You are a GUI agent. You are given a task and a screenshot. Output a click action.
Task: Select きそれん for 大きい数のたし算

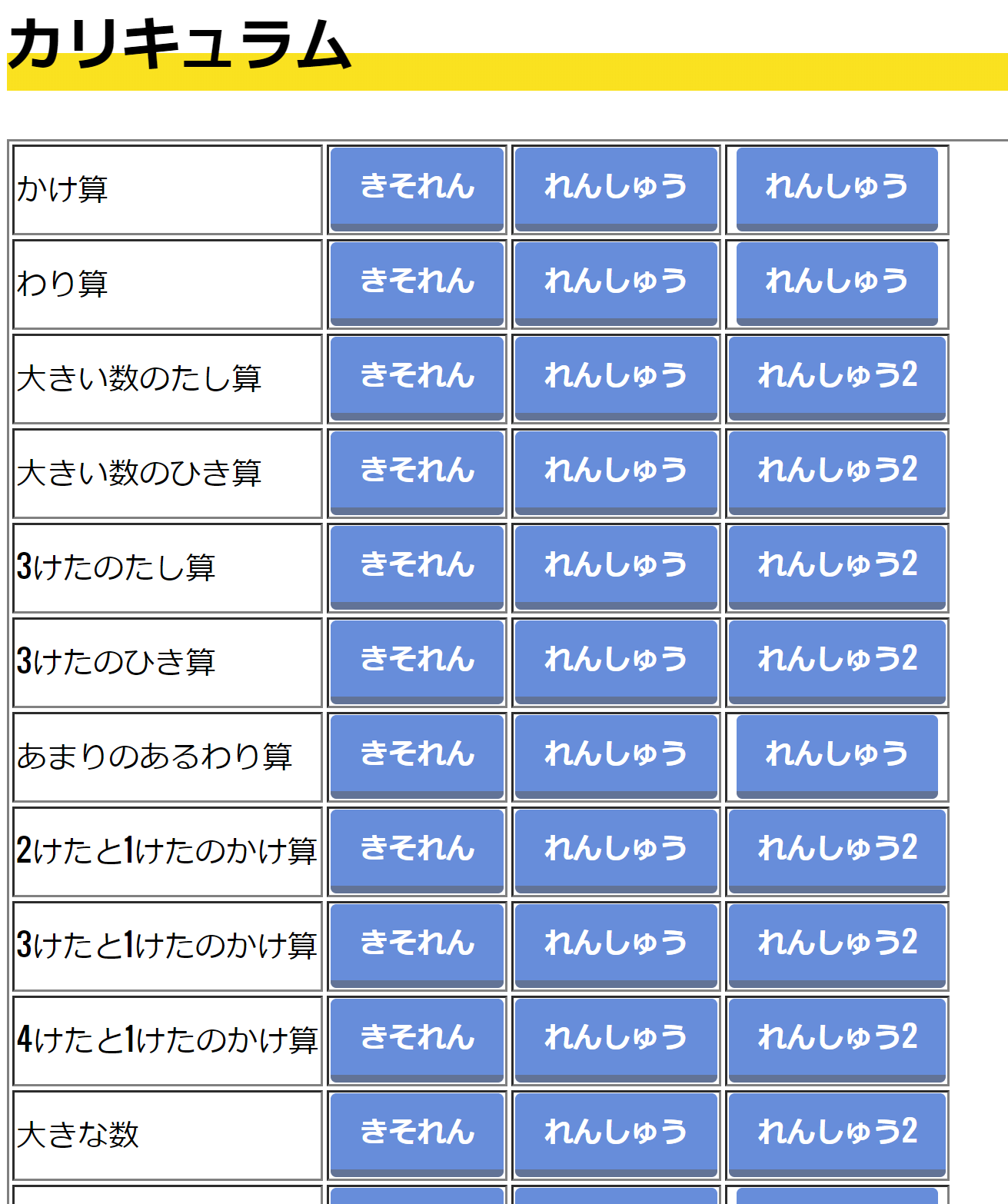click(417, 377)
